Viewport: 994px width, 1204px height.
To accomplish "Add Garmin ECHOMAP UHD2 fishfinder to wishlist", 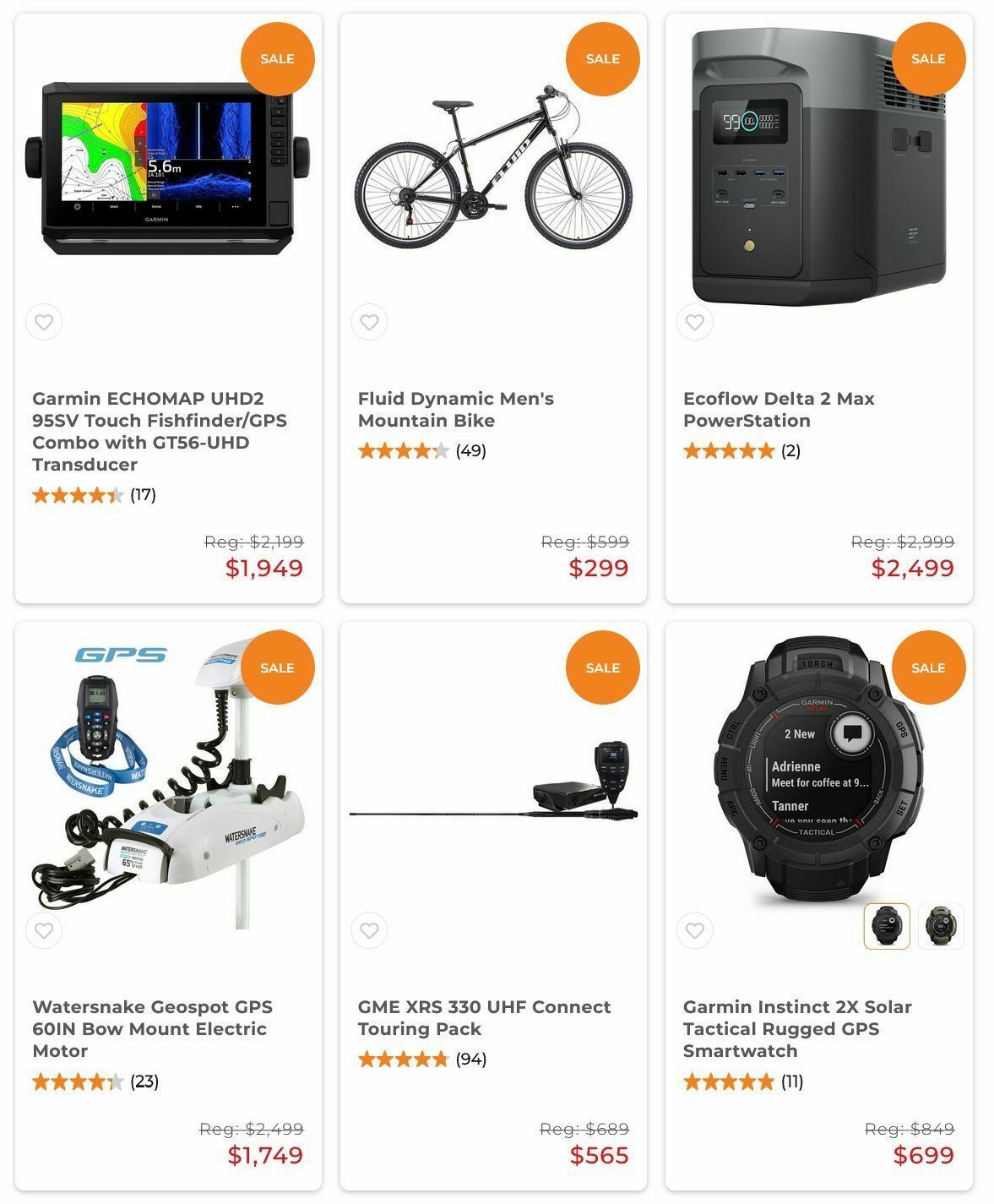I will click(44, 322).
